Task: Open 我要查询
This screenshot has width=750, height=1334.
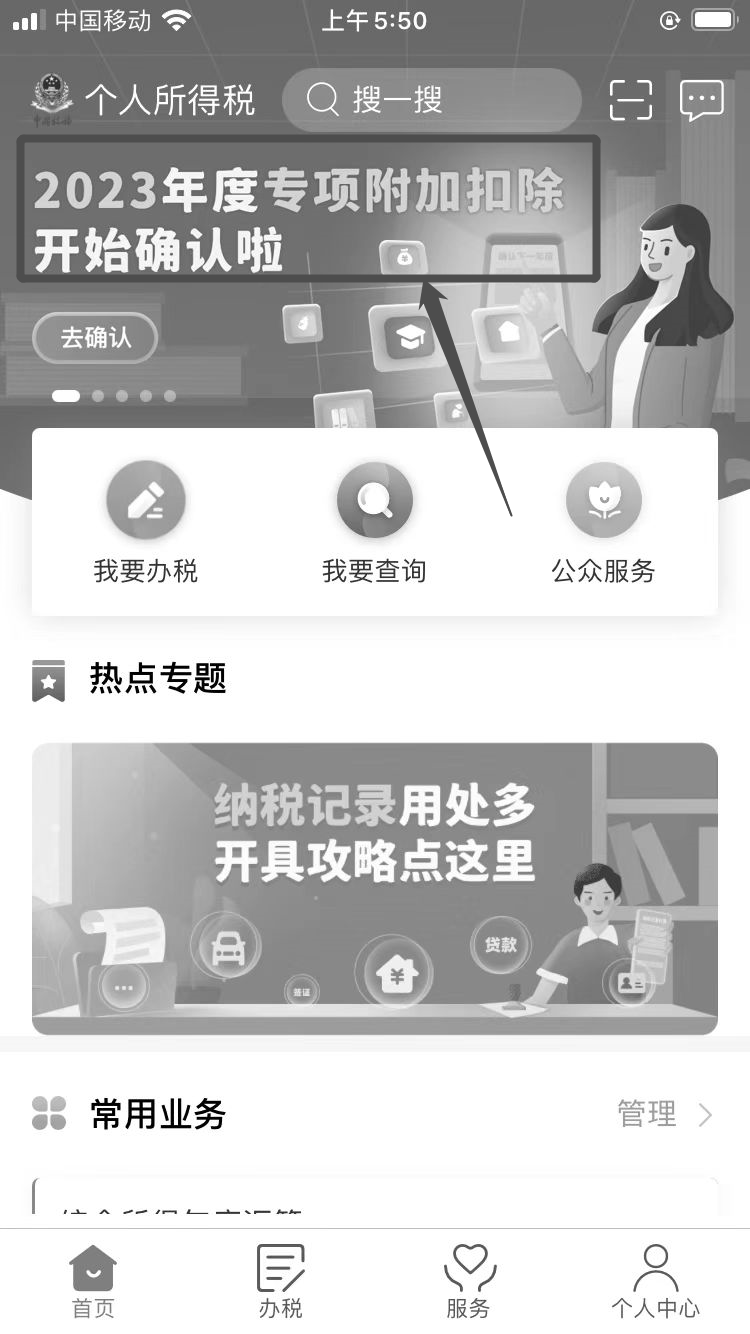Action: tap(374, 522)
